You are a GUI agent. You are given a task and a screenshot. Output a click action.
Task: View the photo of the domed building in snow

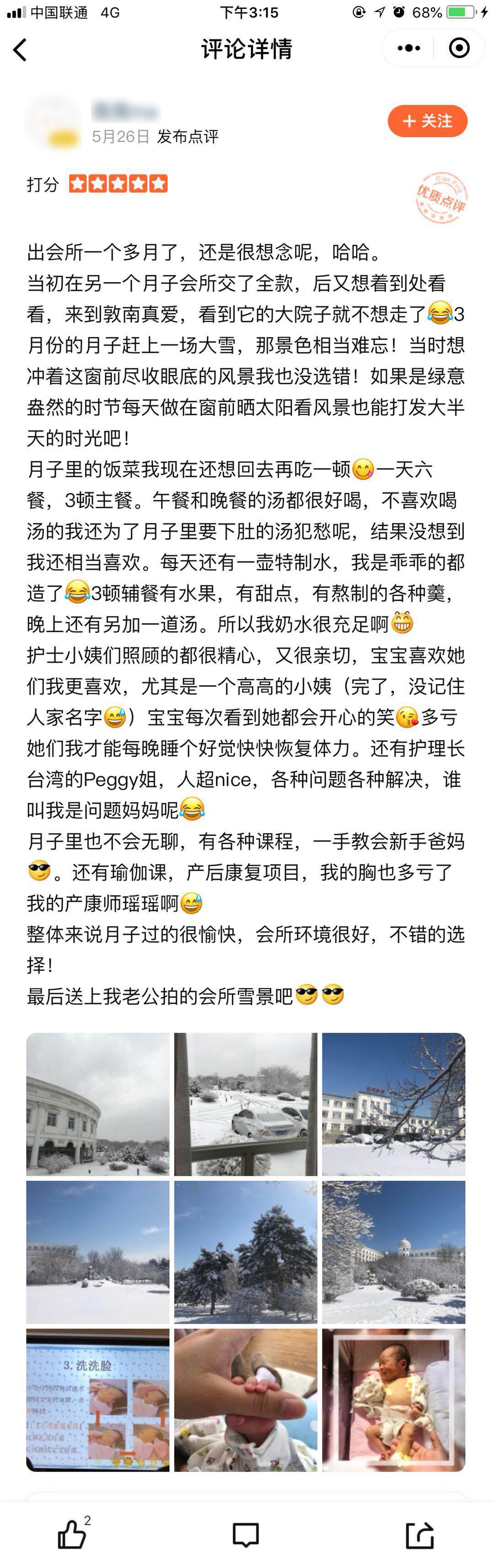tap(393, 1252)
